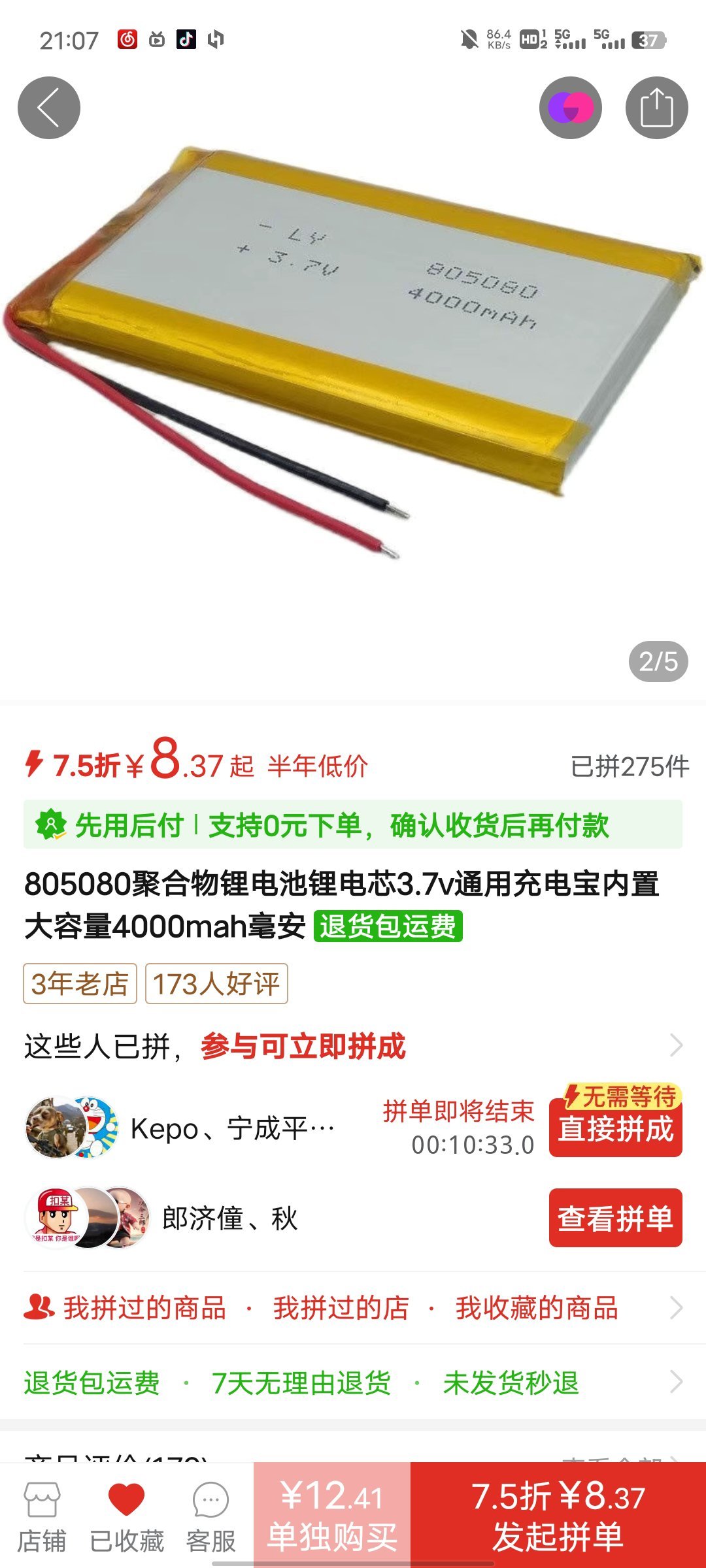Tap 直接拼成 to join the group instantly
Image resolution: width=706 pixels, height=1568 pixels.
click(615, 1128)
